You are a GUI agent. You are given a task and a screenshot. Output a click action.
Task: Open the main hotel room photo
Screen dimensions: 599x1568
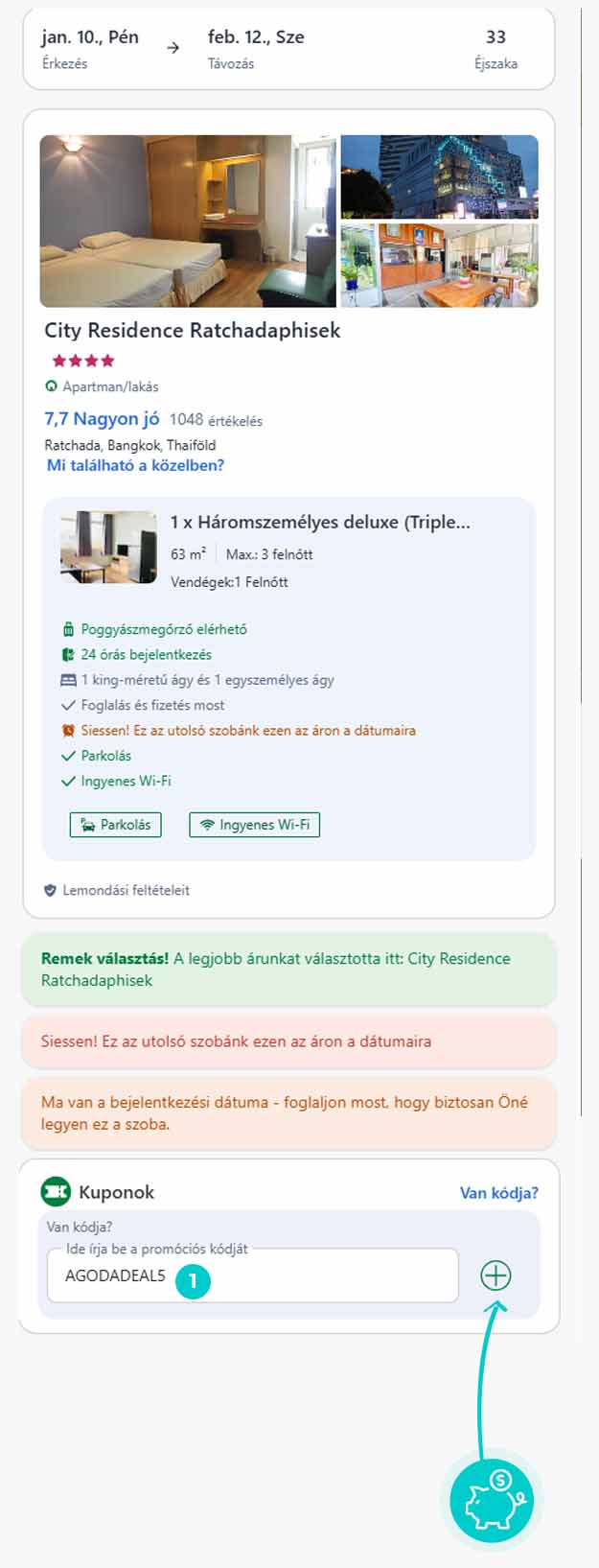tap(188, 221)
